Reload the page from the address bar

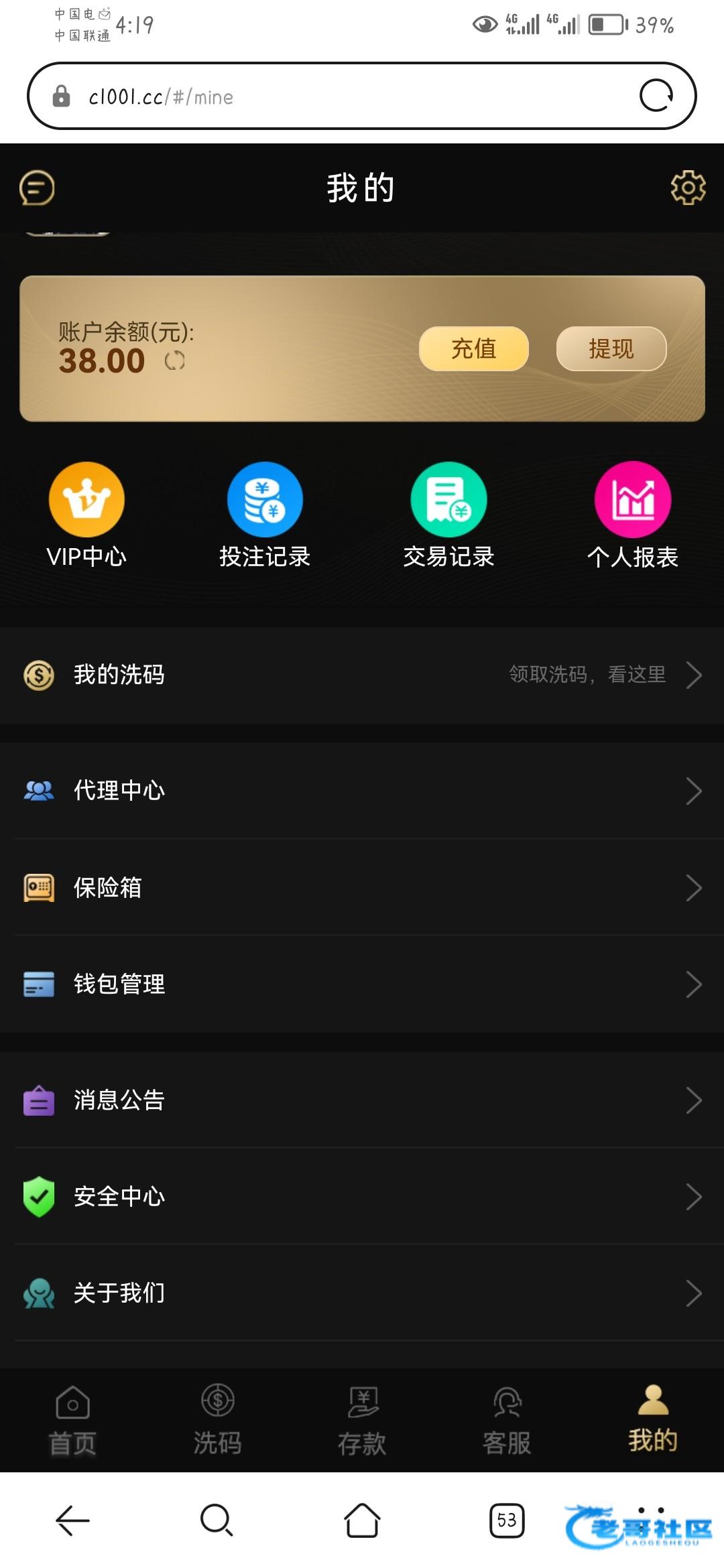(656, 96)
